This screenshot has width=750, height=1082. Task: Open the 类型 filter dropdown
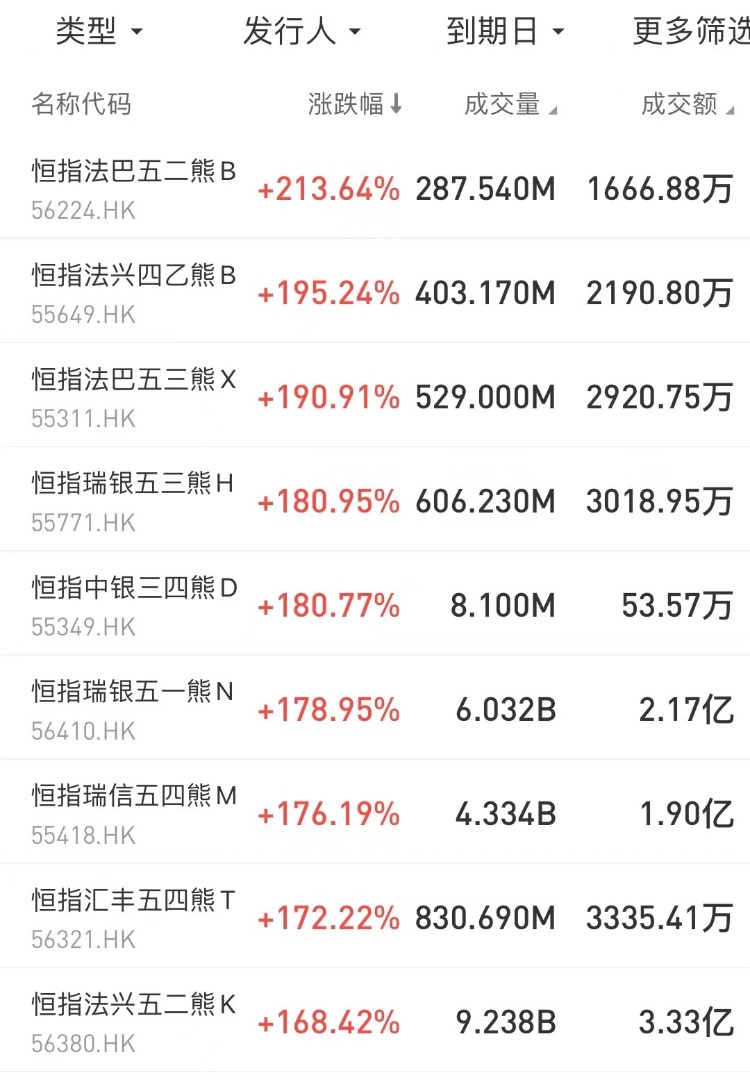point(98,32)
